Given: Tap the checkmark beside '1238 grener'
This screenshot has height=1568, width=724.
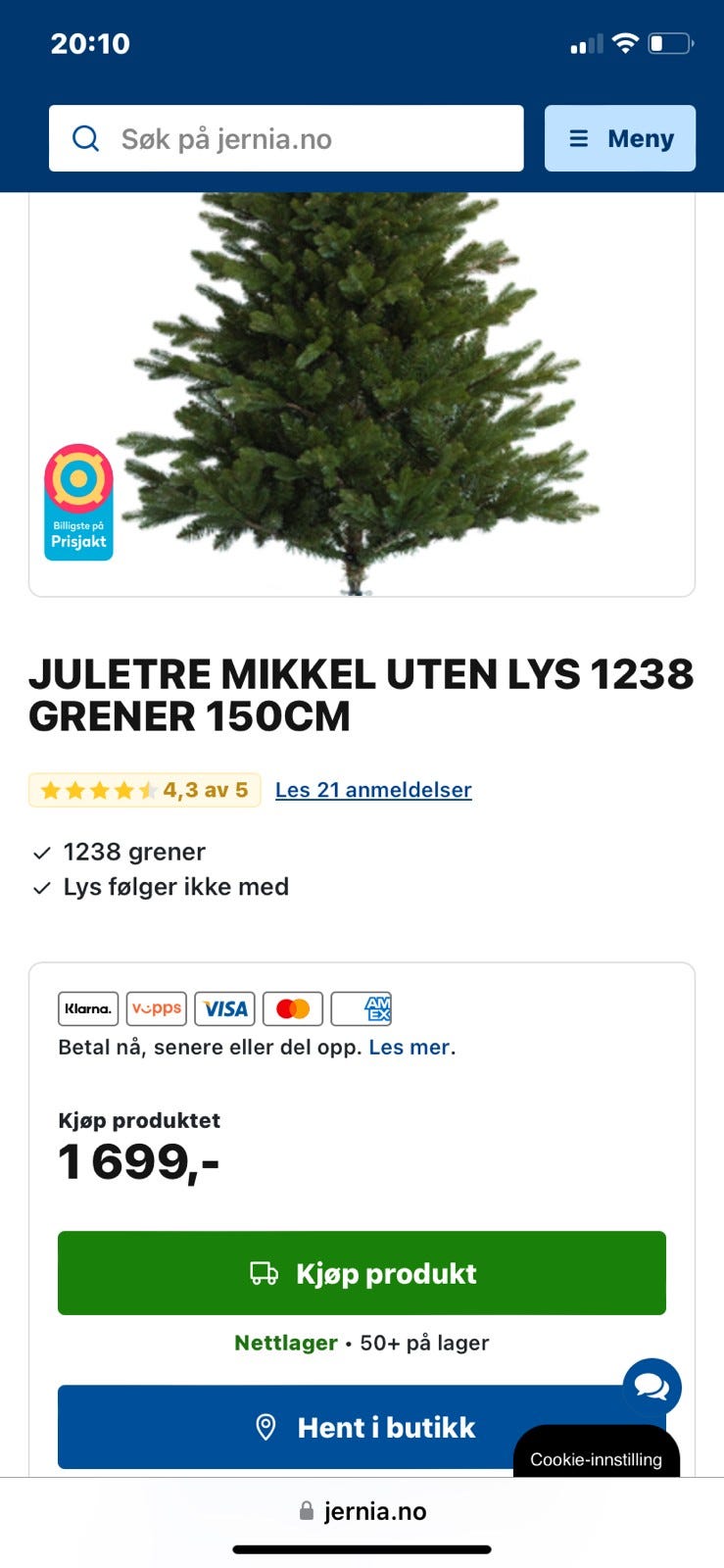Looking at the screenshot, I should pyautogui.click(x=41, y=852).
